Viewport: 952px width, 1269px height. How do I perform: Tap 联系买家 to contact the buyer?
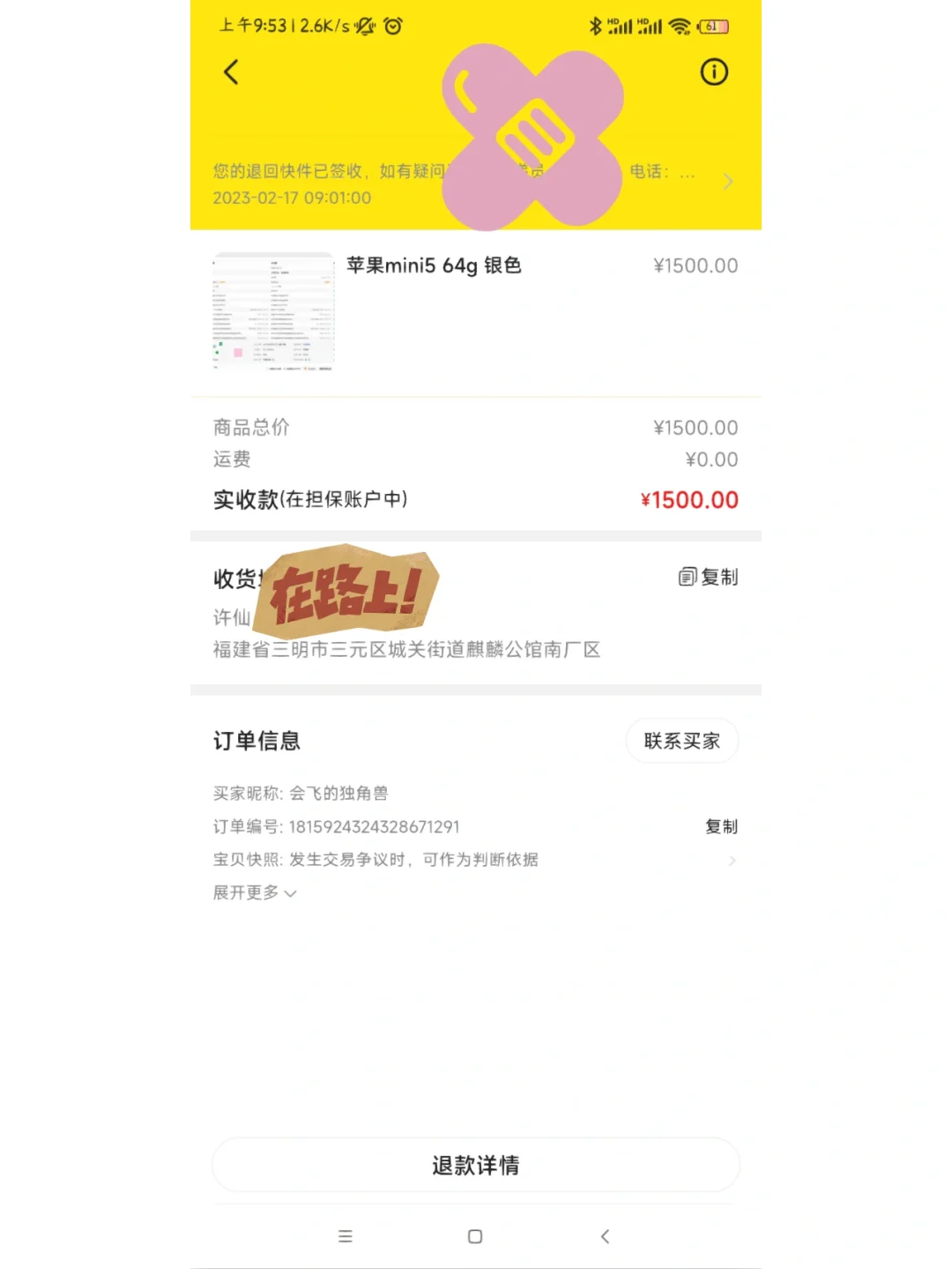click(x=682, y=741)
